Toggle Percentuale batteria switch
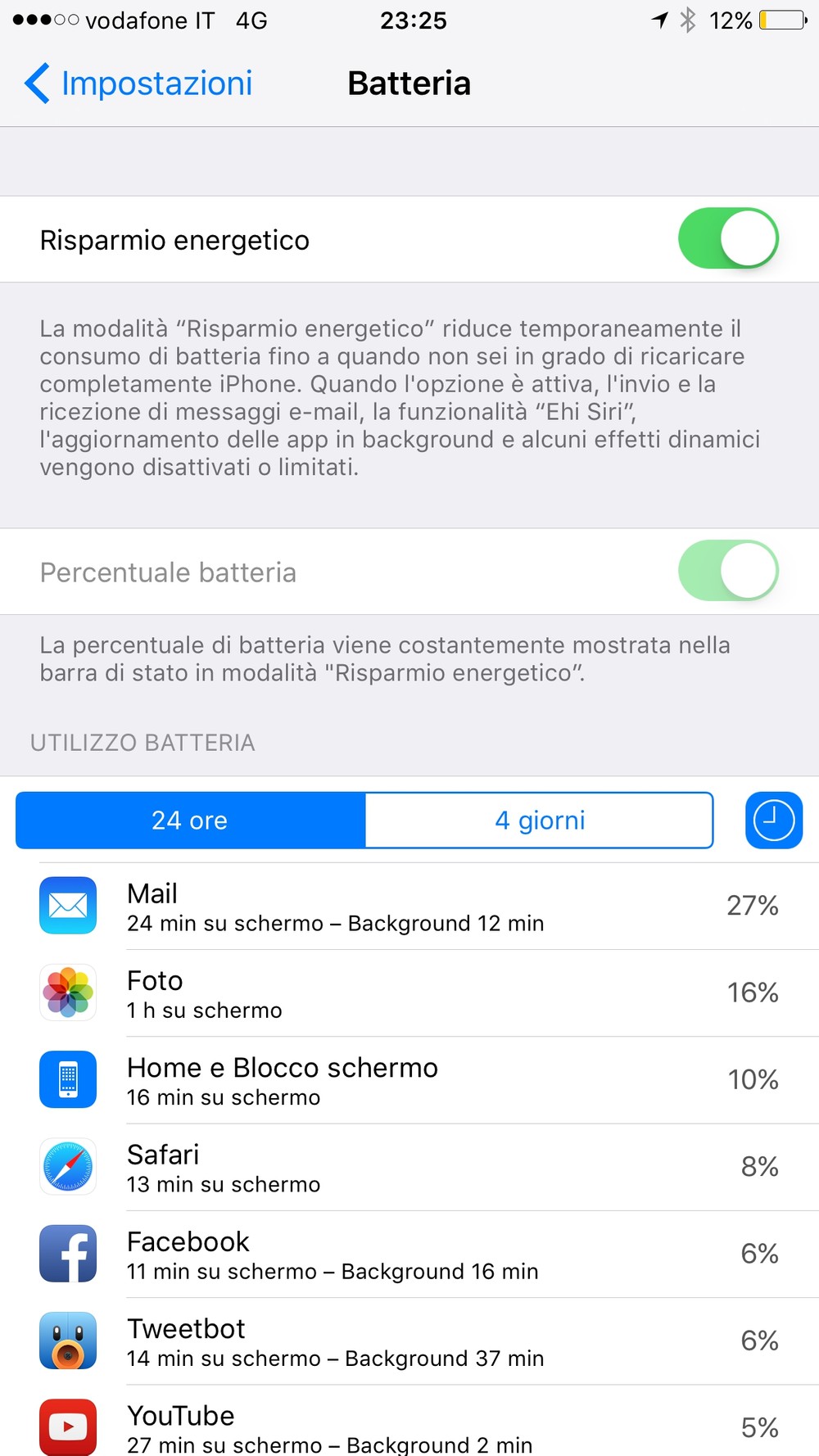Viewport: 819px width, 1456px height. pyautogui.click(x=728, y=571)
